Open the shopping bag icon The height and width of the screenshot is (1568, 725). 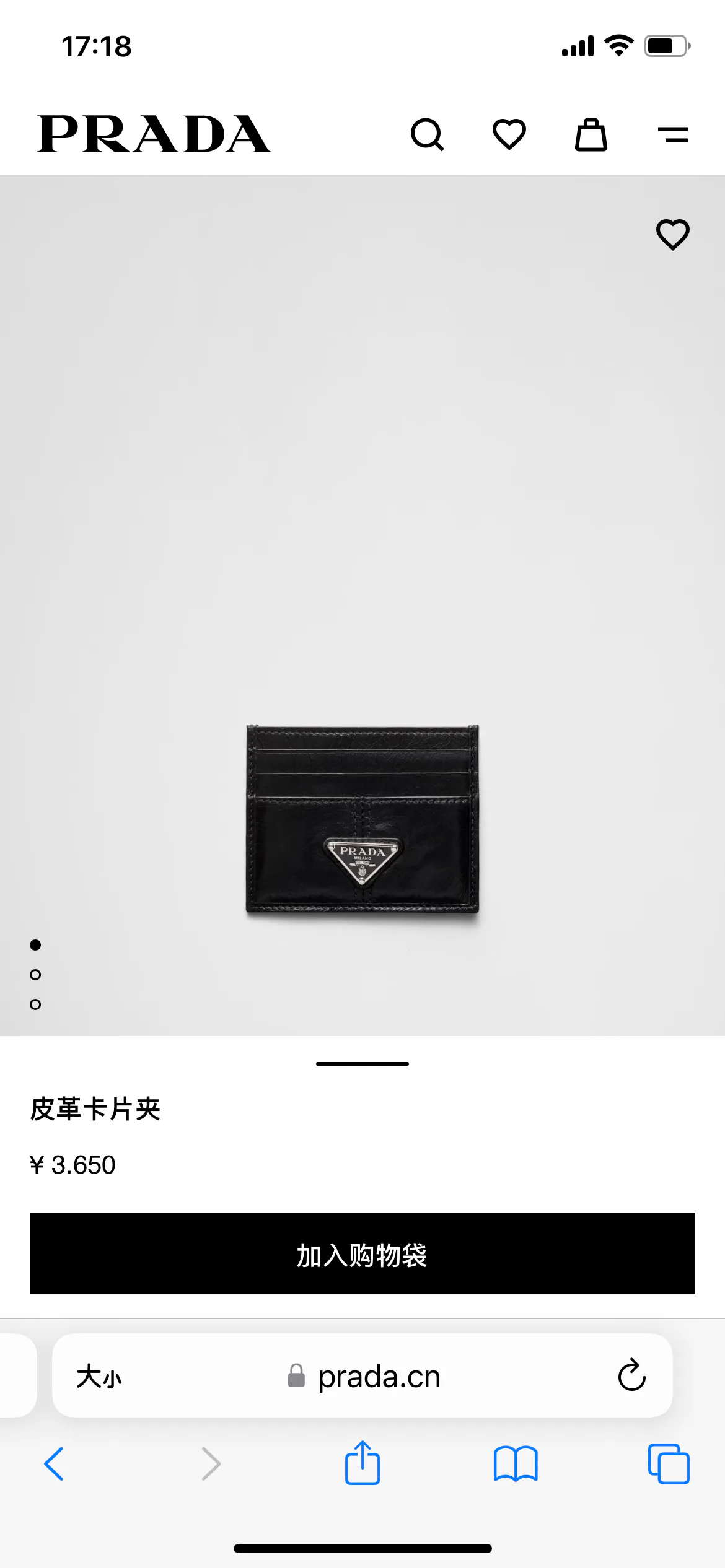tap(591, 134)
